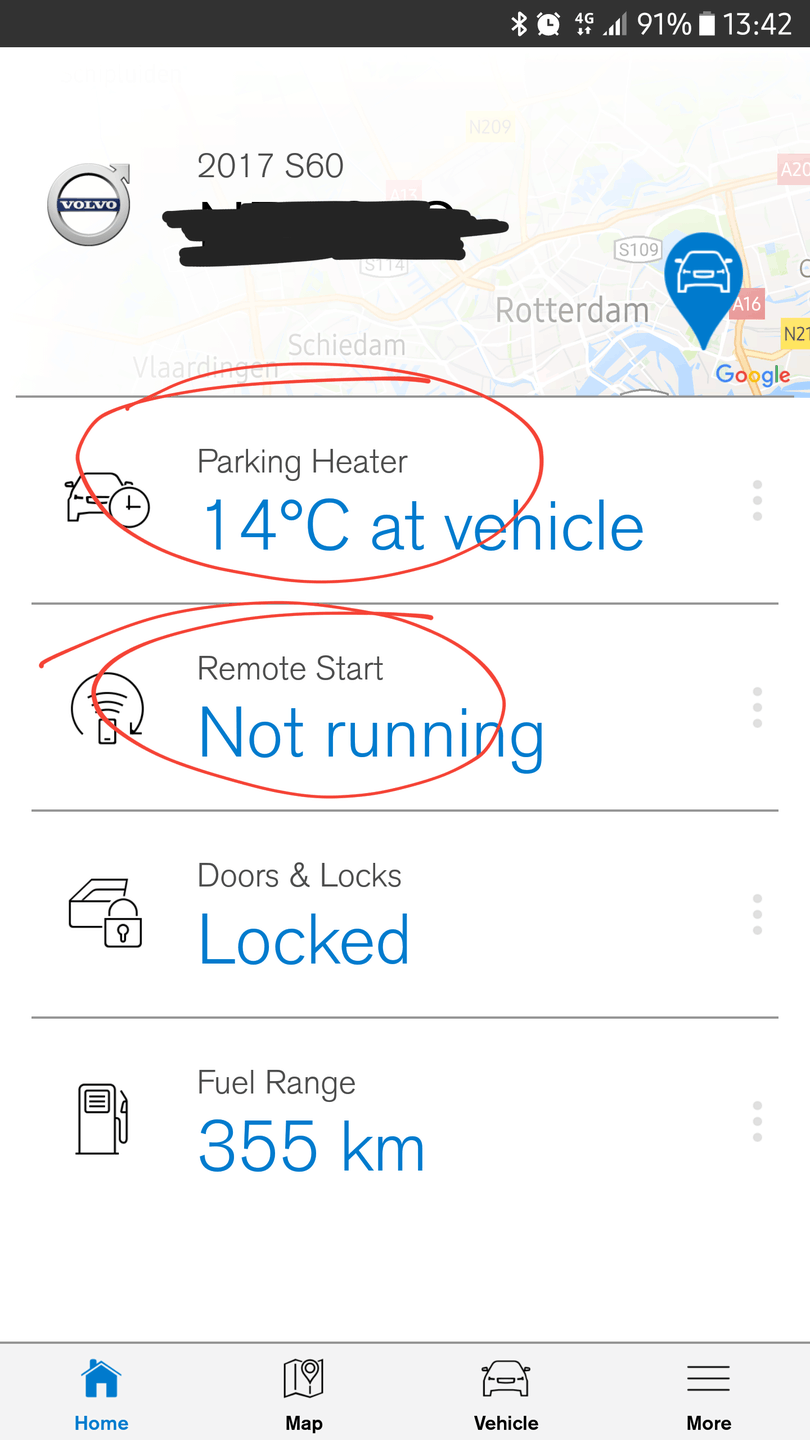The image size is (810, 1440).
Task: Open Remote Start three-dot options
Action: 757,707
